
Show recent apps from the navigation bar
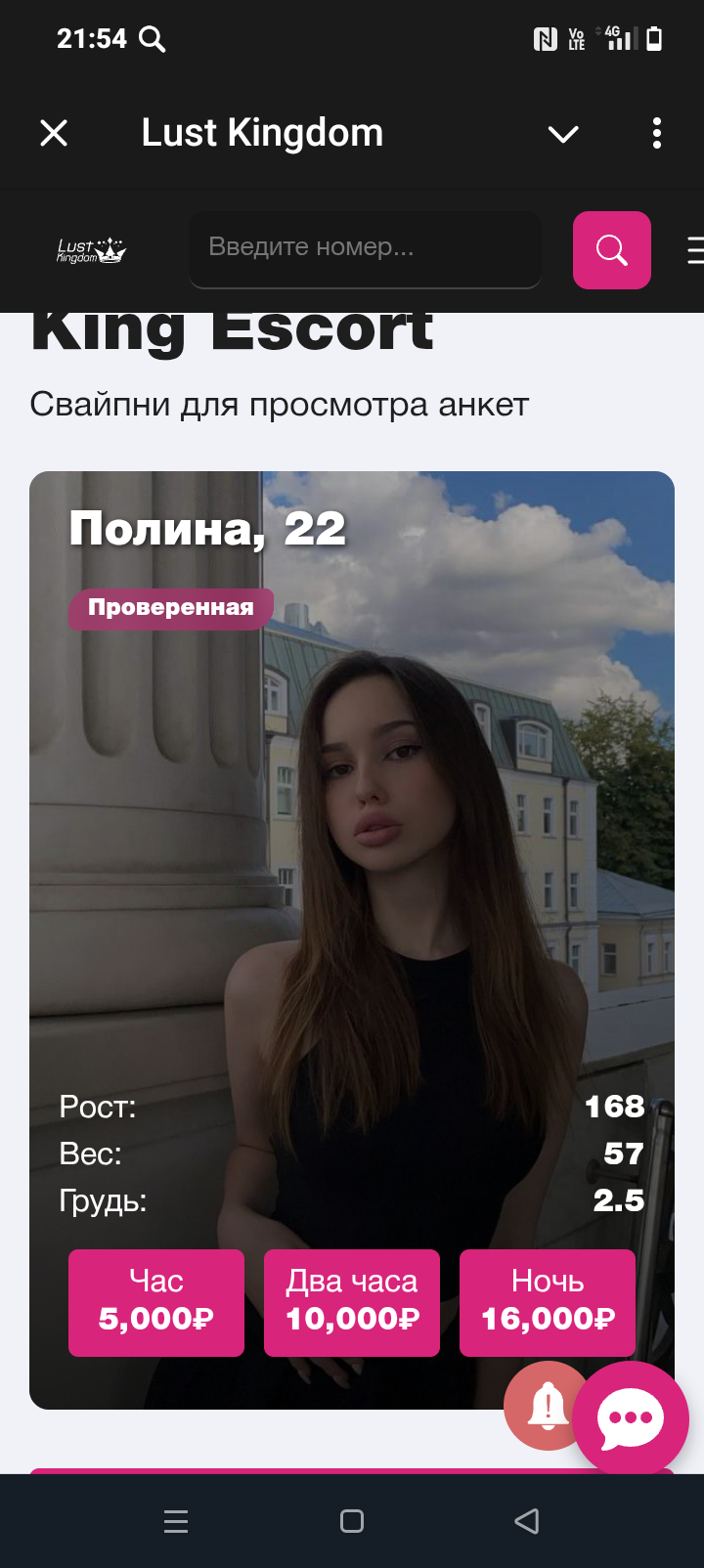point(176,1521)
